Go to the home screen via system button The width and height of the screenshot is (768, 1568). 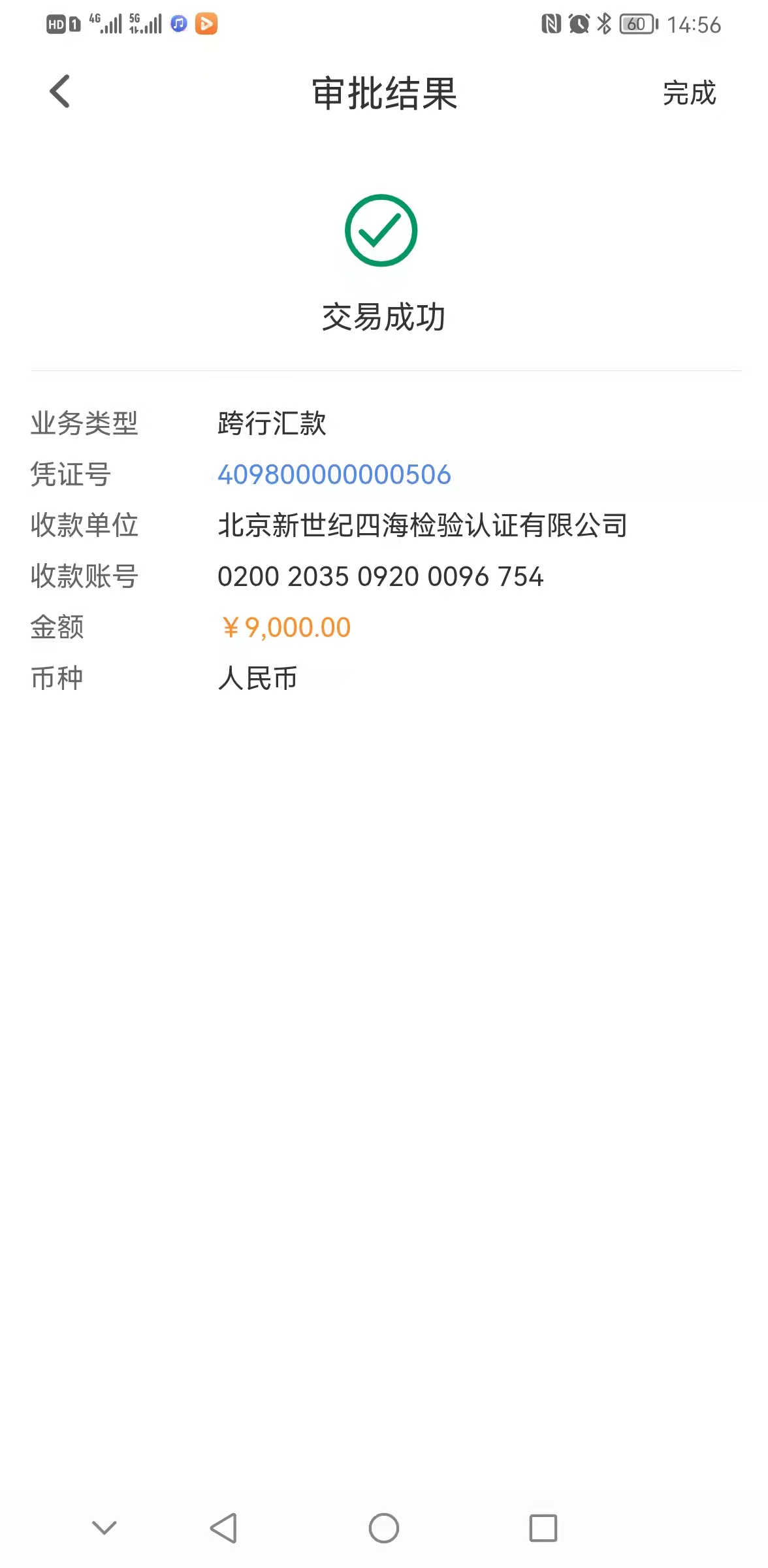(x=384, y=1528)
